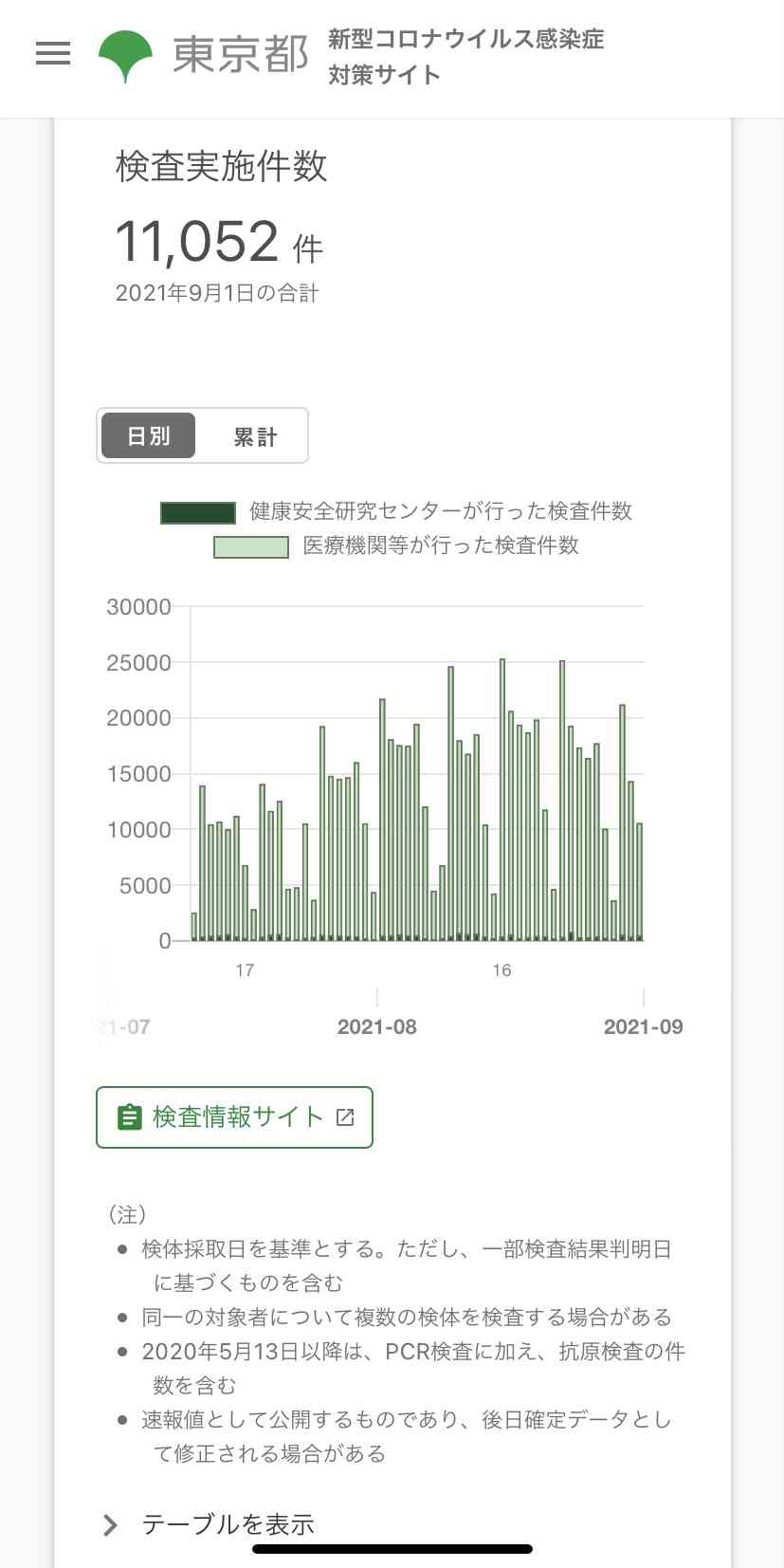The image size is (784, 1568).
Task: Select the 日別 daily view
Action: coord(149,436)
